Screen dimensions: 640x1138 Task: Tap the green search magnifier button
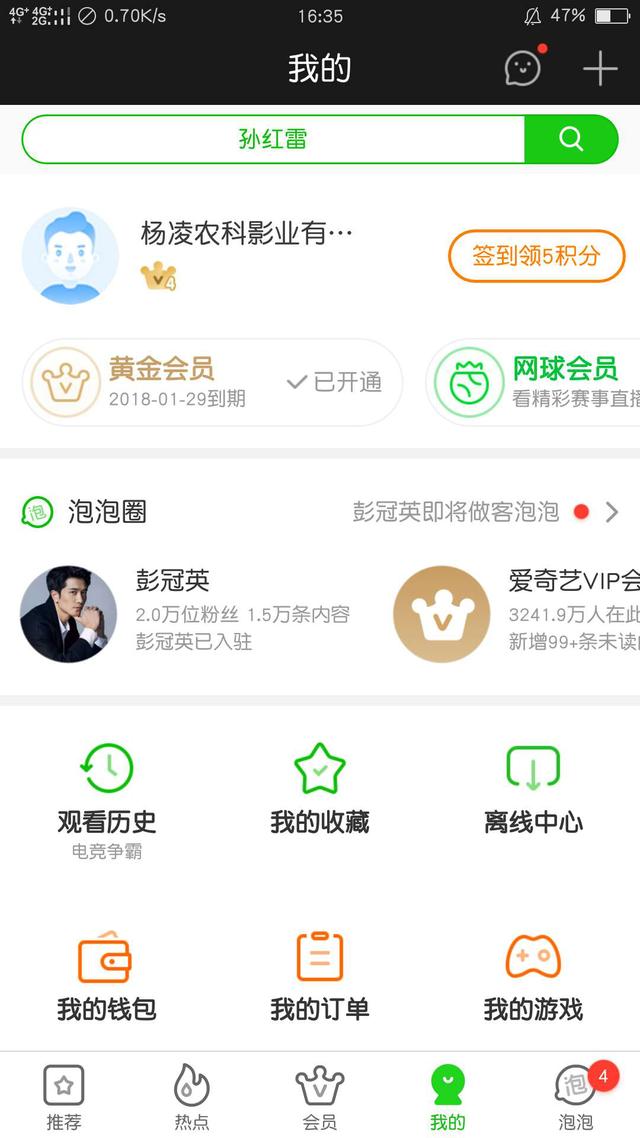click(x=571, y=139)
